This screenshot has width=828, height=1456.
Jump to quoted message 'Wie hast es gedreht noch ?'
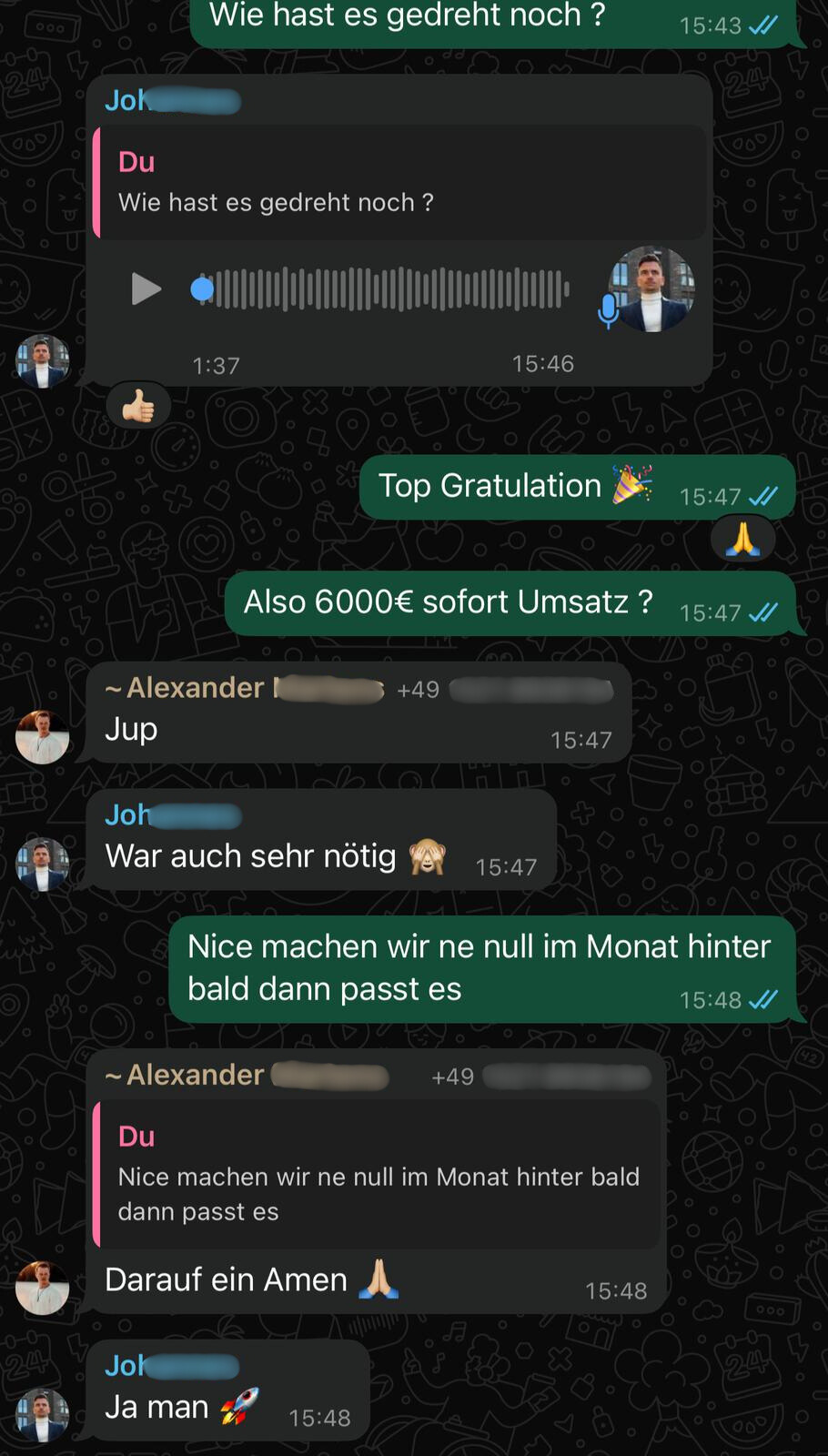coord(400,183)
